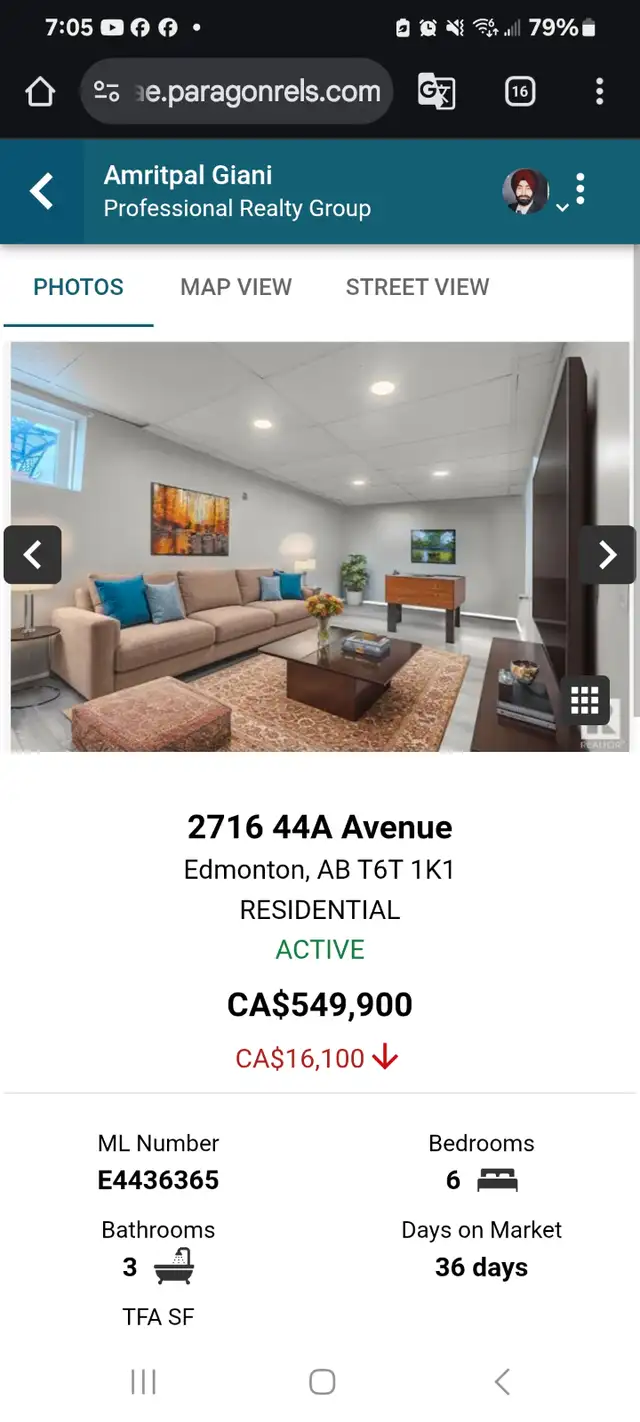Open the Paragon header three-dot menu
The image size is (640, 1422).
[x=580, y=189]
